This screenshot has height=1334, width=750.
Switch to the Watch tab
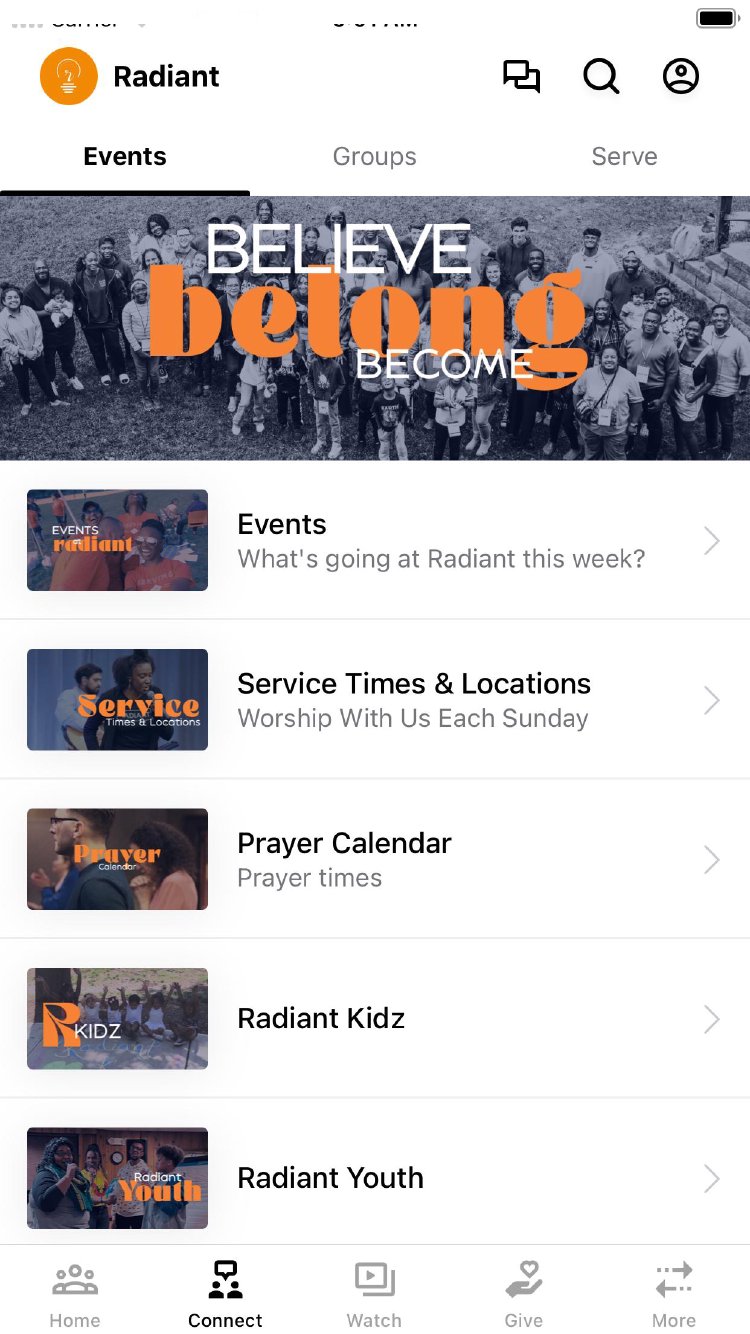(374, 1294)
